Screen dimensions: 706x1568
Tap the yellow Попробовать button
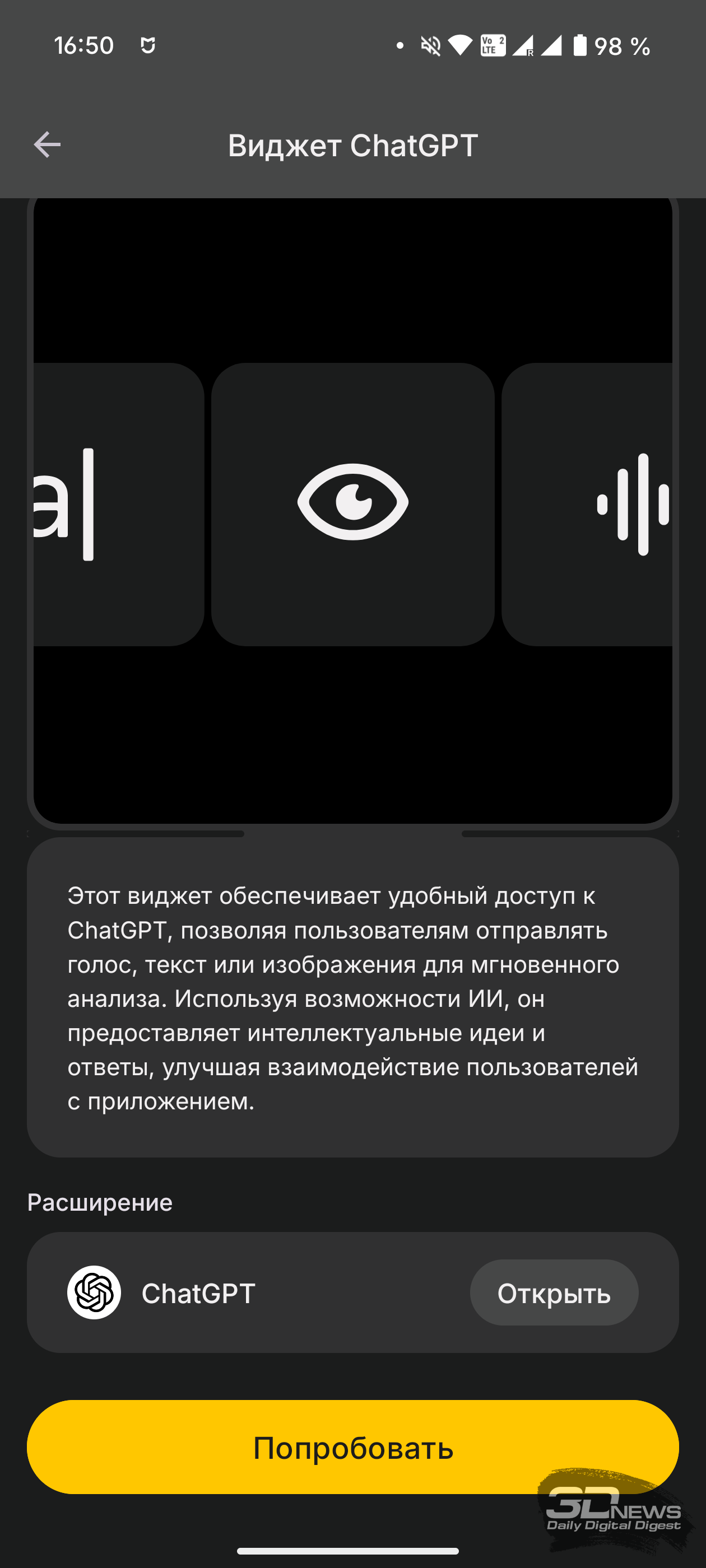coord(352,1446)
